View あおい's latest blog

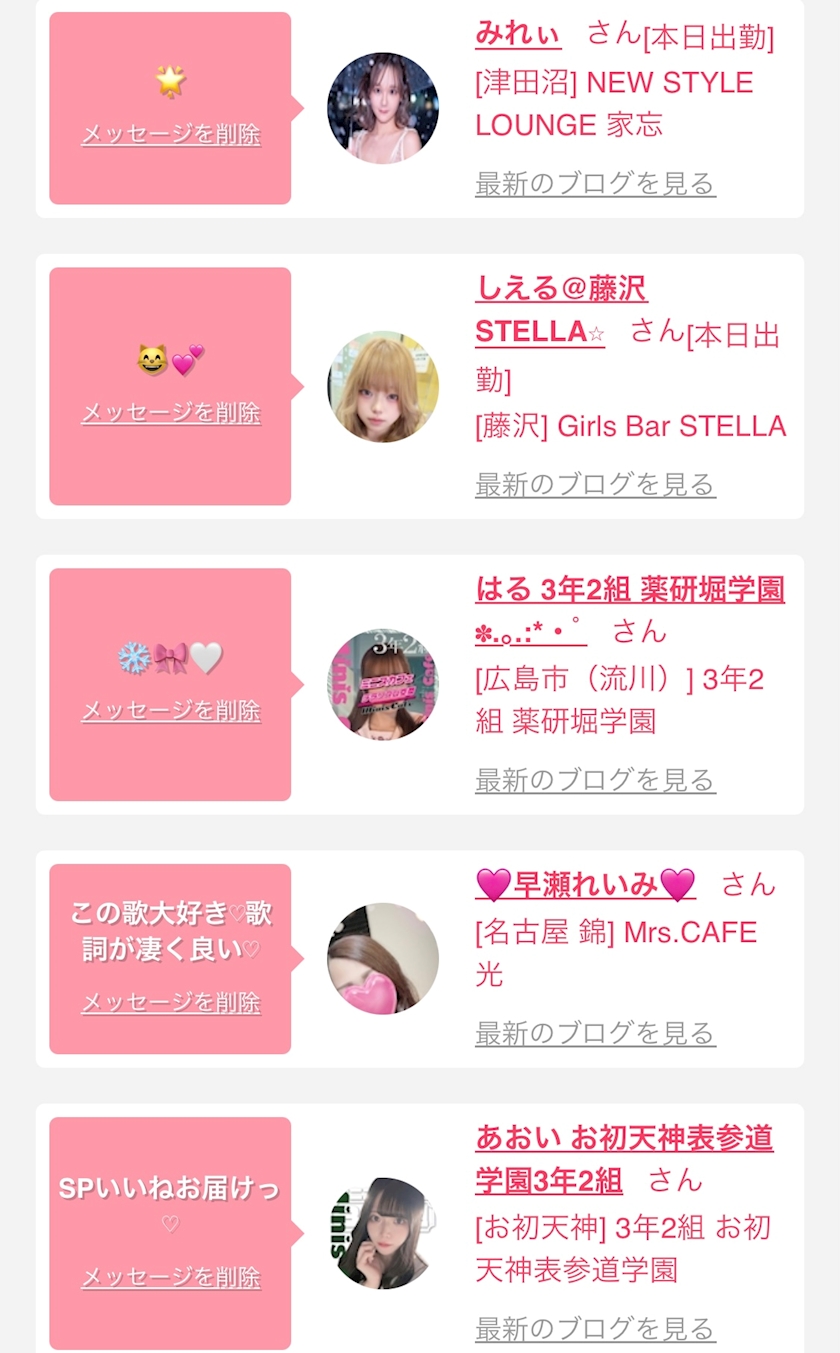pyautogui.click(x=595, y=1329)
